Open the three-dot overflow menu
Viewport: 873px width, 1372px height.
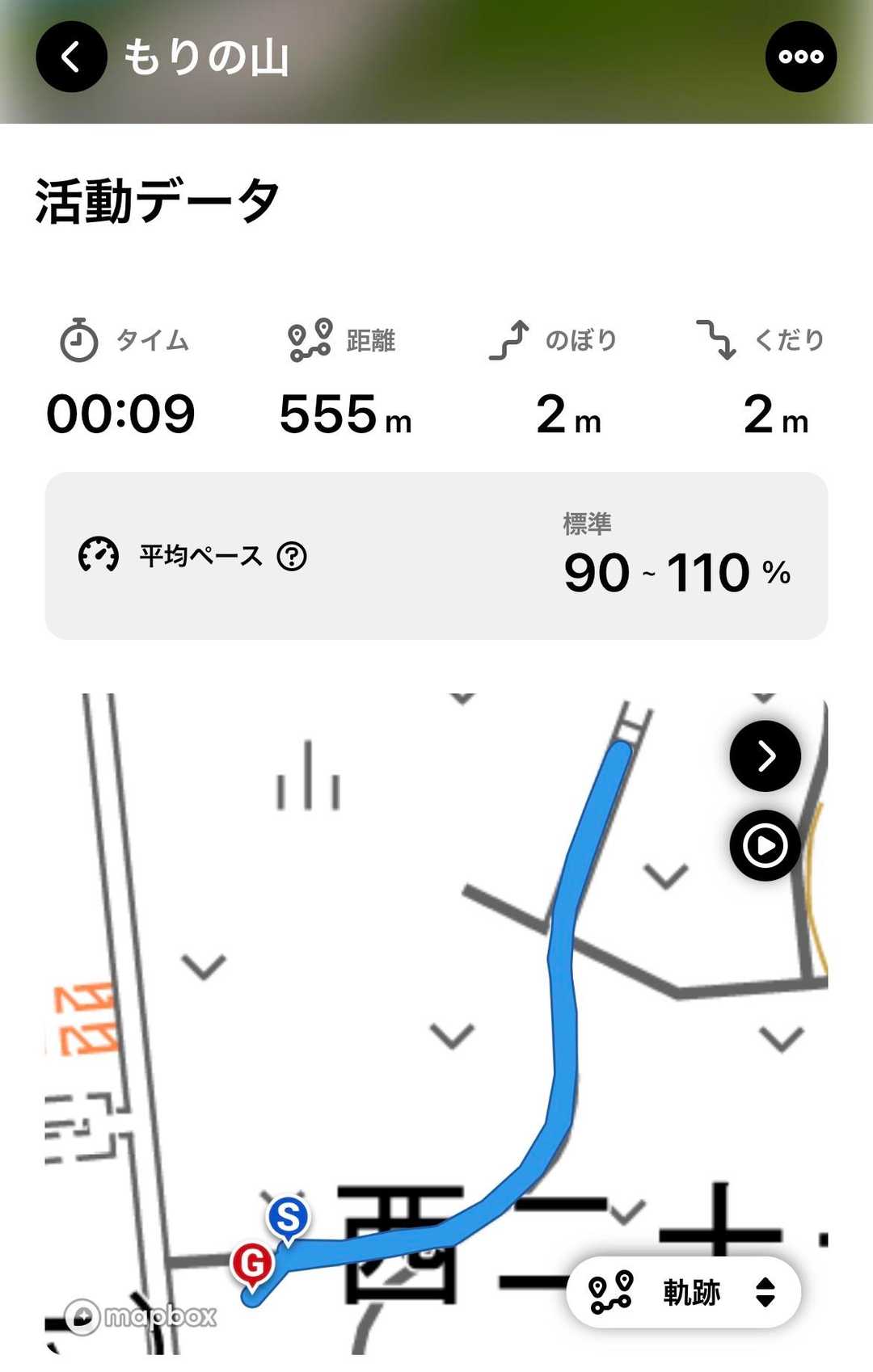800,57
